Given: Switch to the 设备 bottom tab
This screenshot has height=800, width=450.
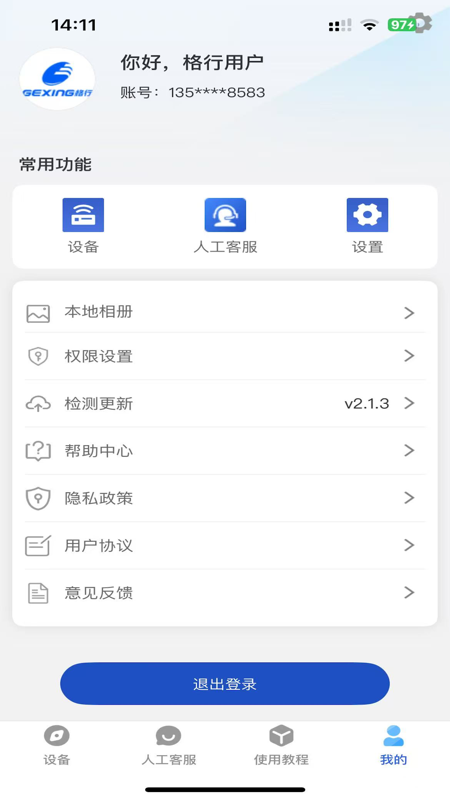Looking at the screenshot, I should 57,746.
